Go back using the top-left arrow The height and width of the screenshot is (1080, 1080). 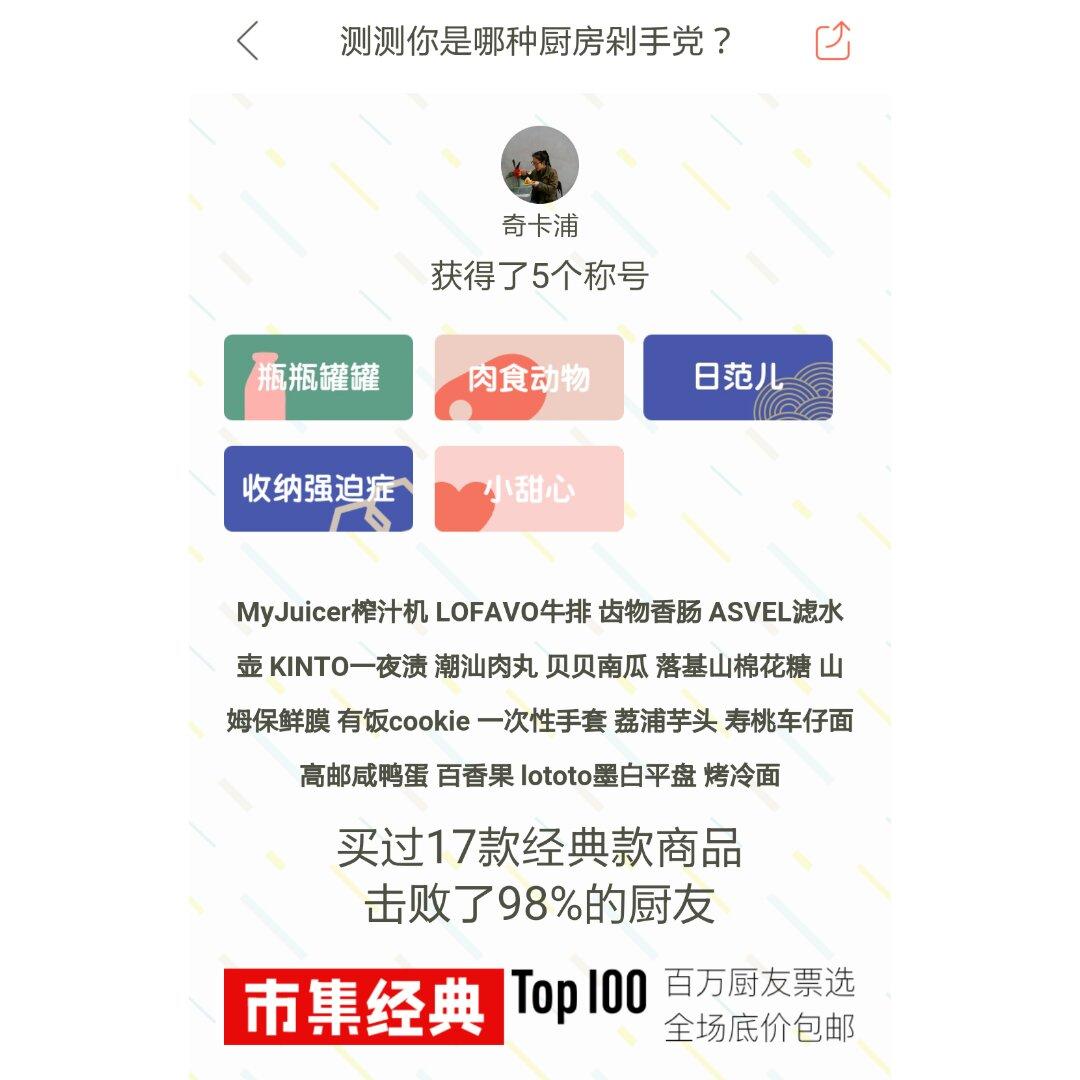[248, 41]
